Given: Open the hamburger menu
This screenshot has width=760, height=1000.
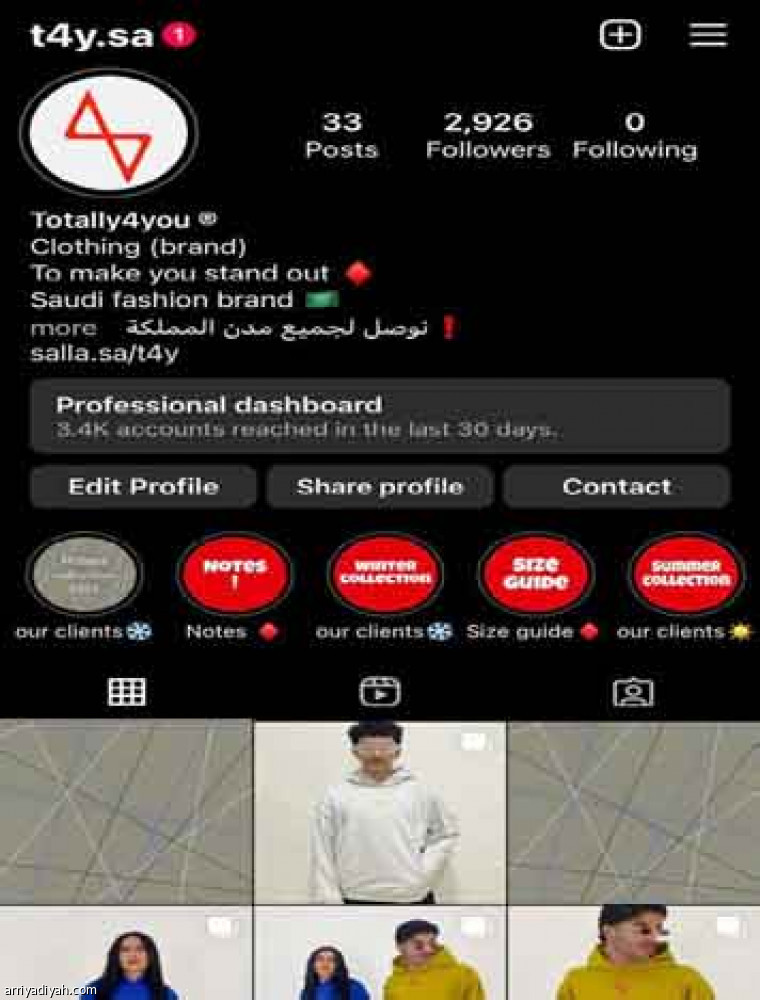Looking at the screenshot, I should click(x=708, y=35).
